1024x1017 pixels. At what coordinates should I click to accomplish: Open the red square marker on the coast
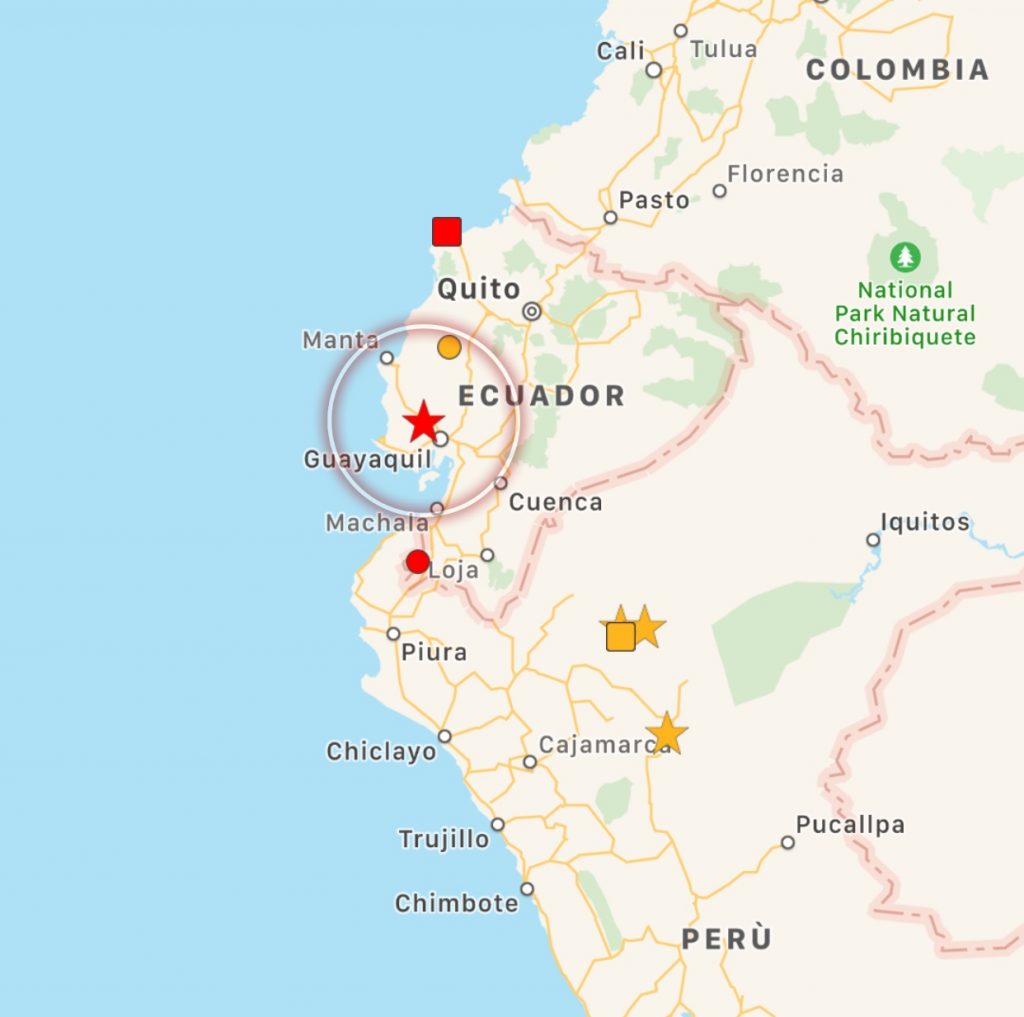click(x=447, y=231)
